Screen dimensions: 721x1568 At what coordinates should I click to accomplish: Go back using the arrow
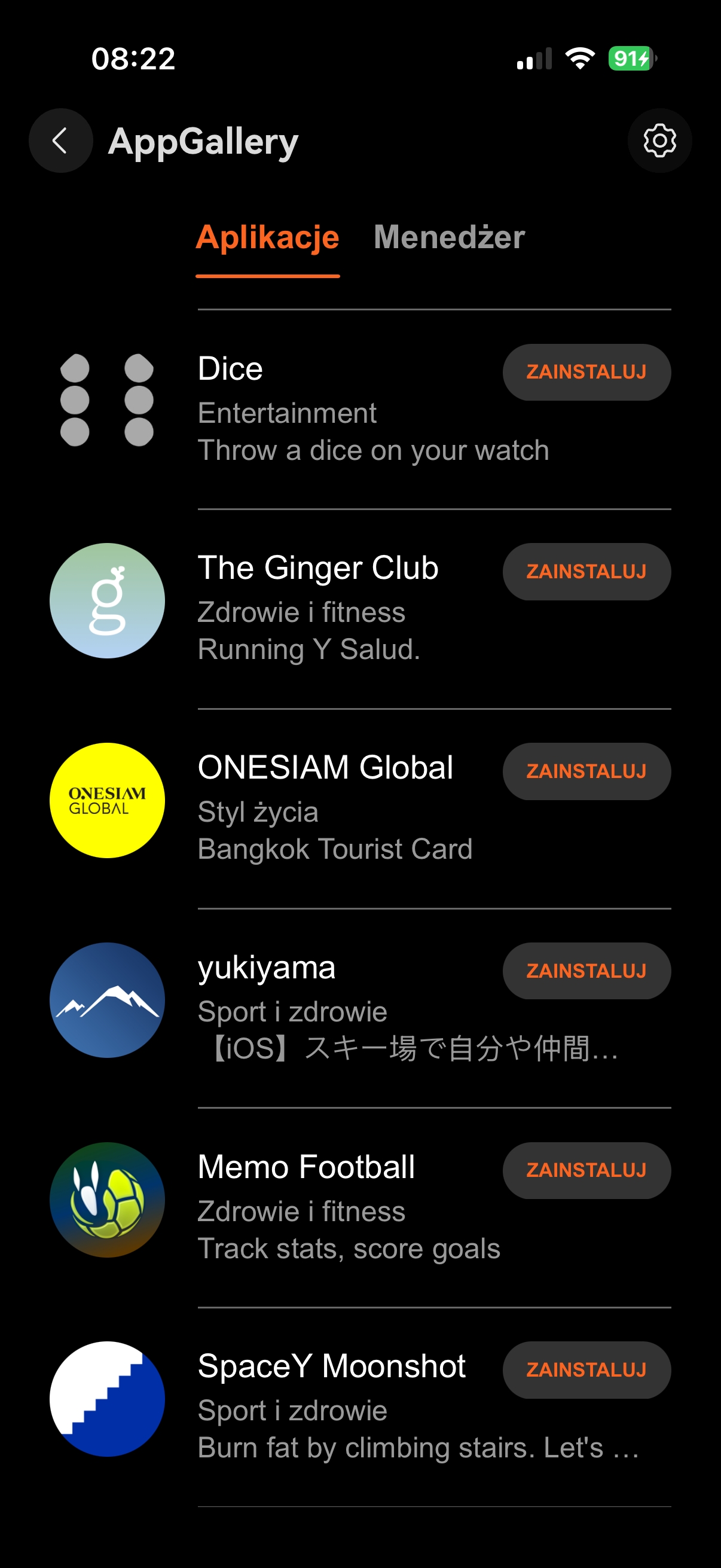point(60,141)
